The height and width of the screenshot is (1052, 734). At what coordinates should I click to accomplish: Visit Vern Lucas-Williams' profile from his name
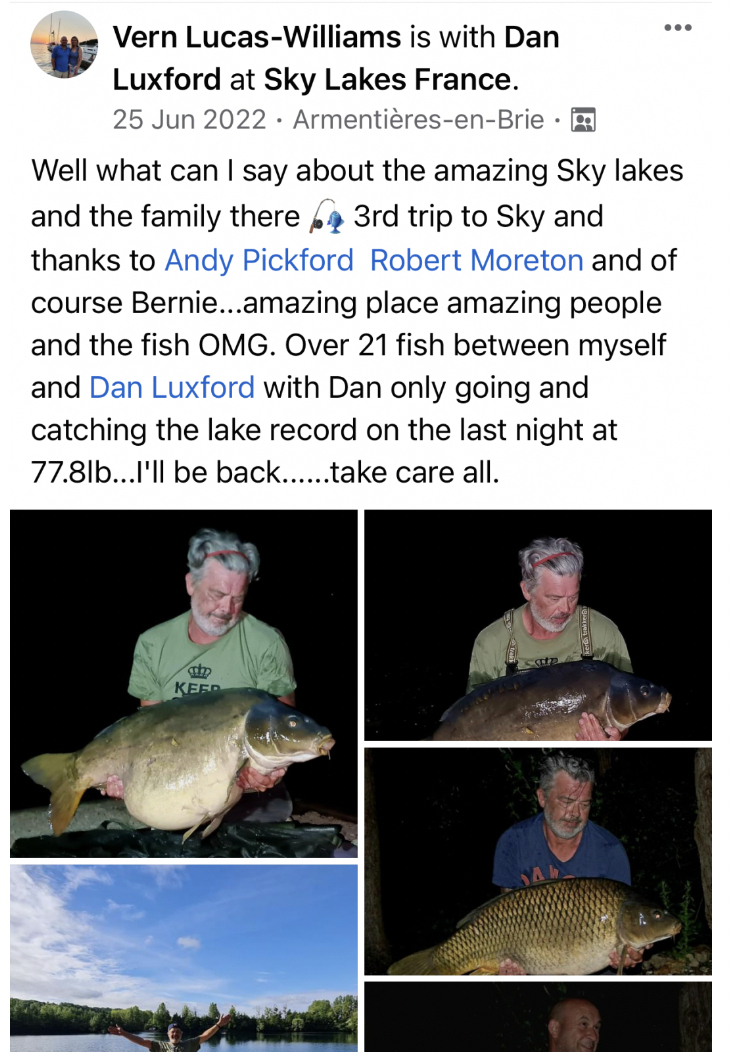(x=256, y=38)
